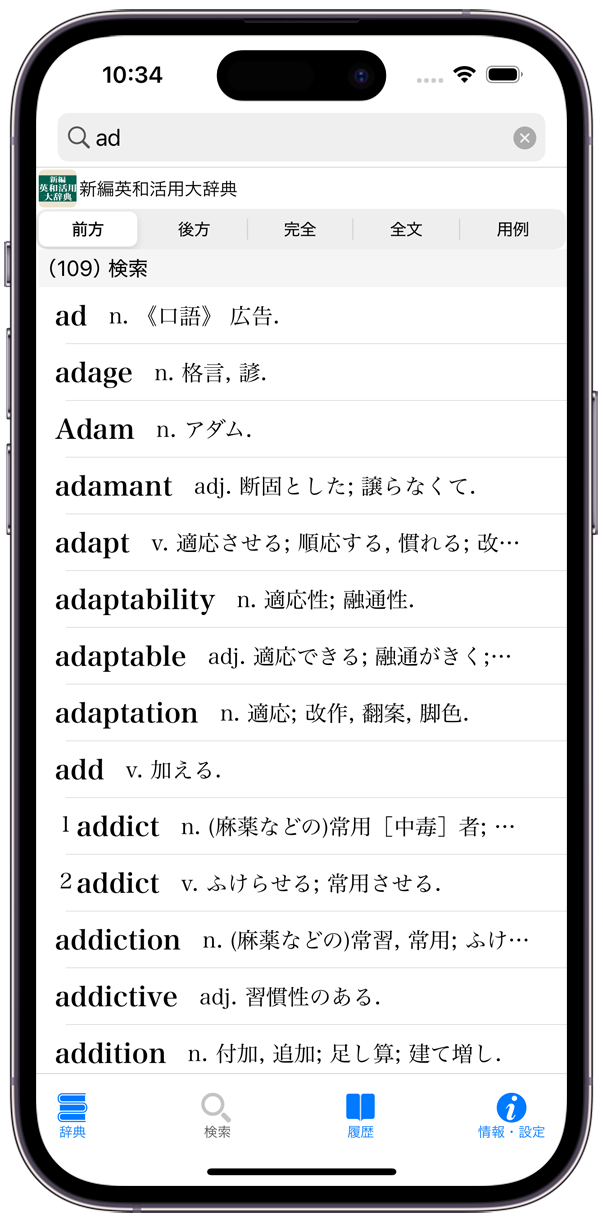Select the 検索 tab in the bottom bar
The height and width of the screenshot is (1222, 603).
(x=217, y=1115)
